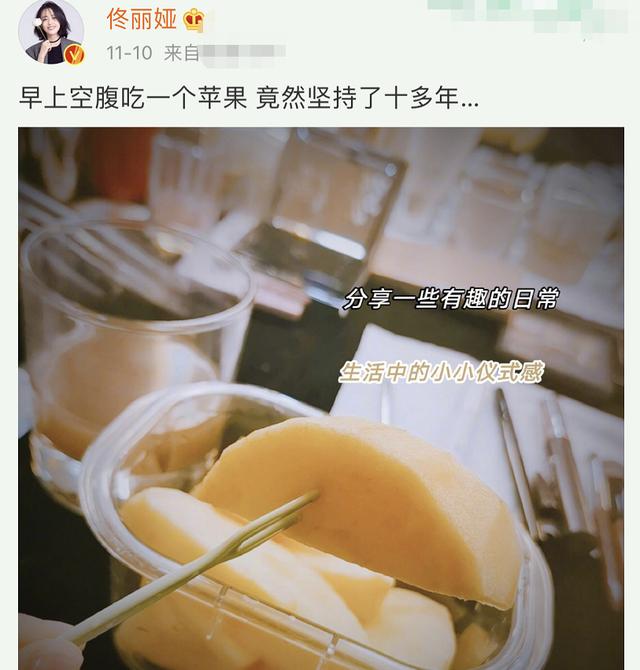Screen dimensions: 640x670
Task: Open 佟丽娅's profile avatar
Action: [51, 32]
